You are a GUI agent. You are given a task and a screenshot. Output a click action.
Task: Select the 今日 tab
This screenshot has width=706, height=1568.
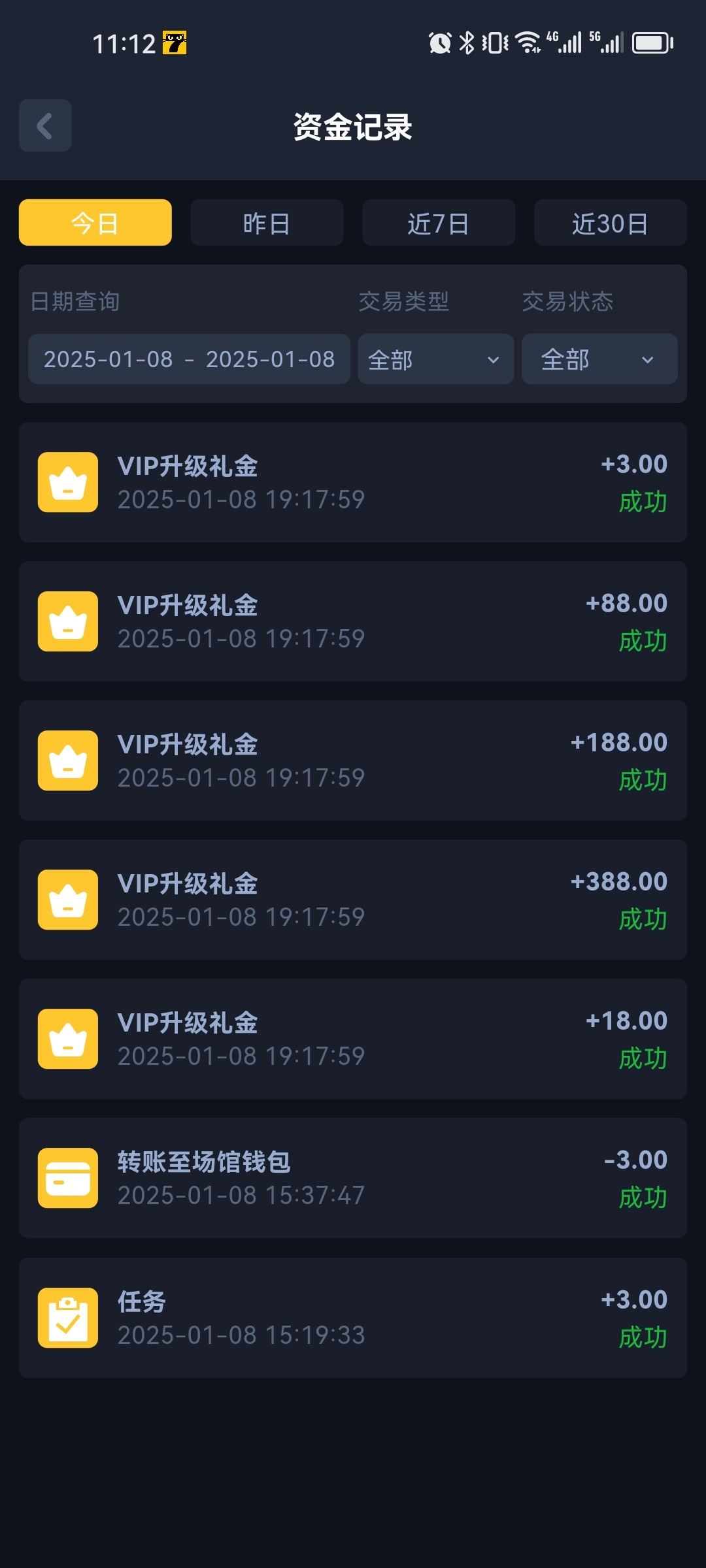coord(95,223)
